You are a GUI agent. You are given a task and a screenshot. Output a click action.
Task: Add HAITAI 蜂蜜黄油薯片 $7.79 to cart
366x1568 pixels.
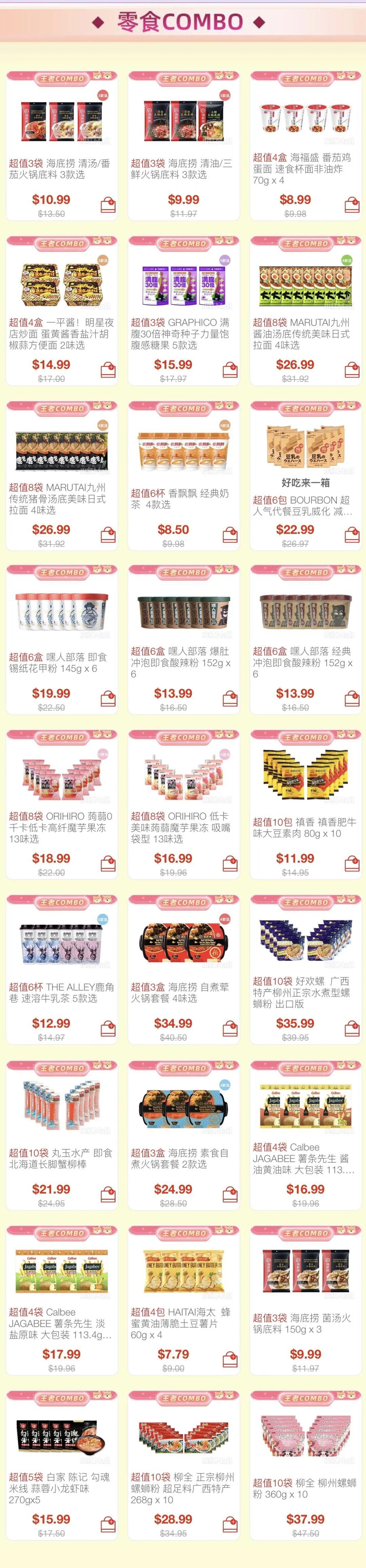click(x=230, y=1359)
